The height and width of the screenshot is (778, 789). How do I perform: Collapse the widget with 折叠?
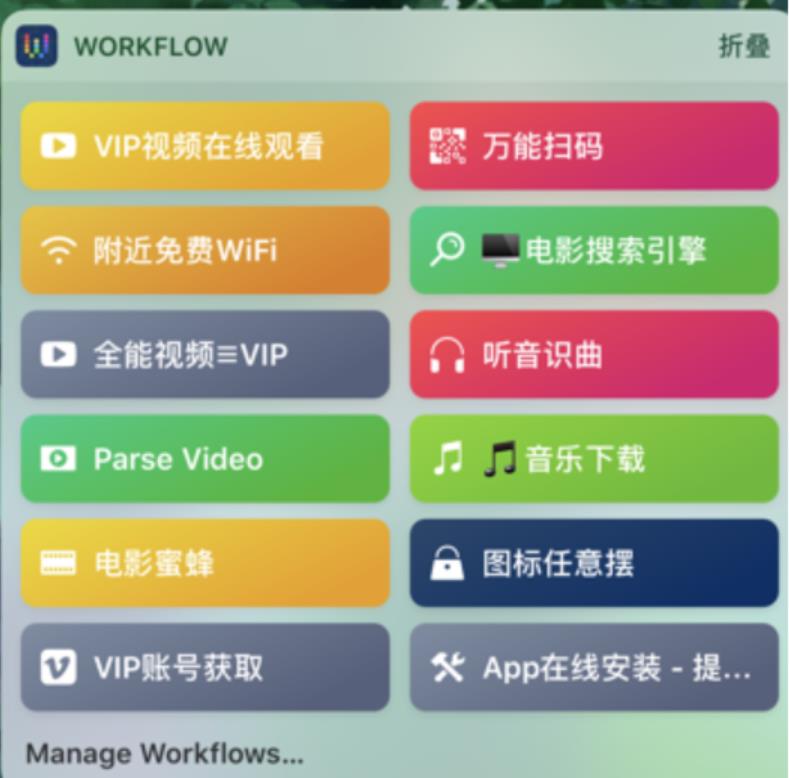[743, 46]
